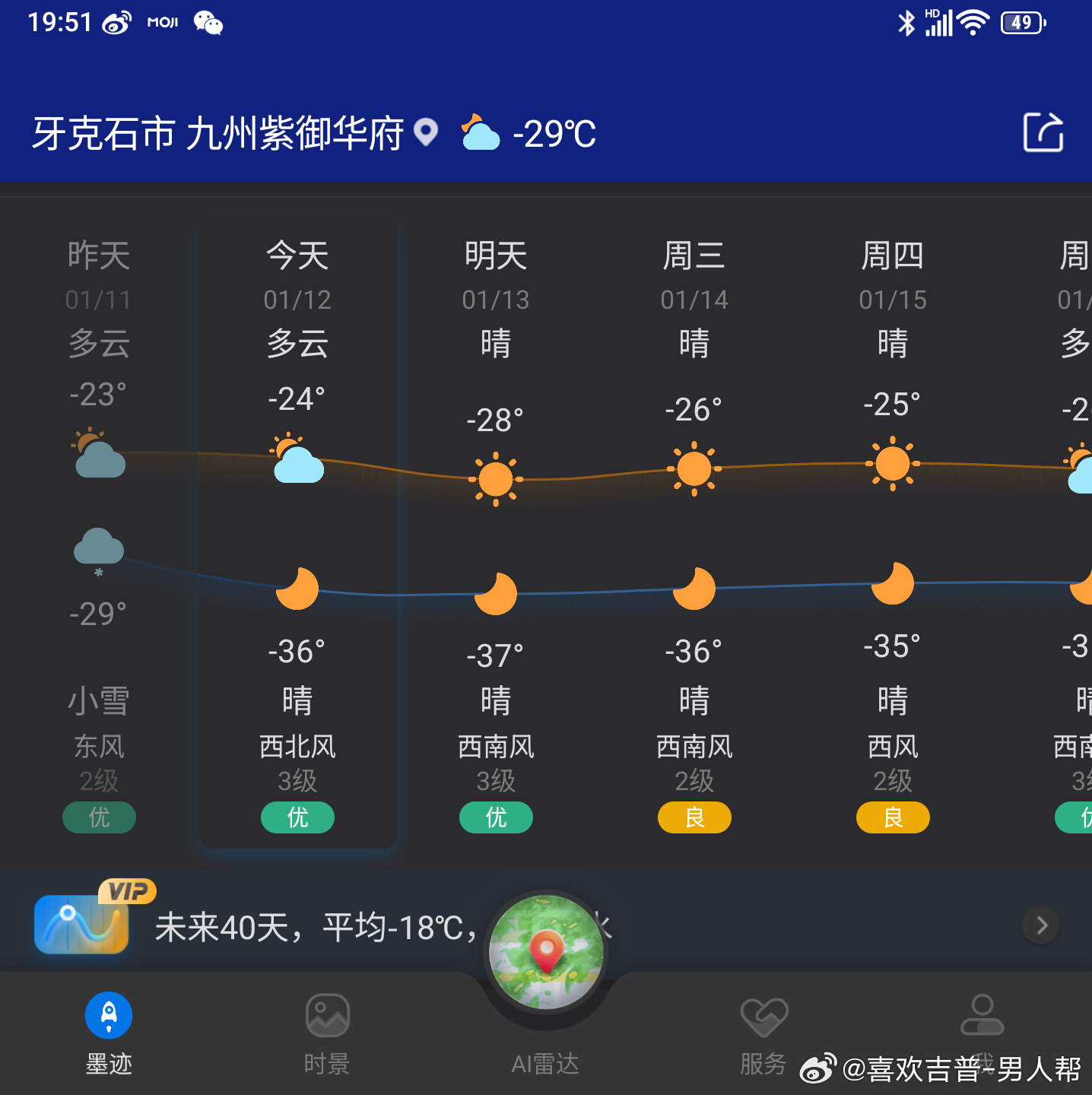The image size is (1092, 1095).
Task: Tap the moon icon under 明天
Action: (496, 592)
